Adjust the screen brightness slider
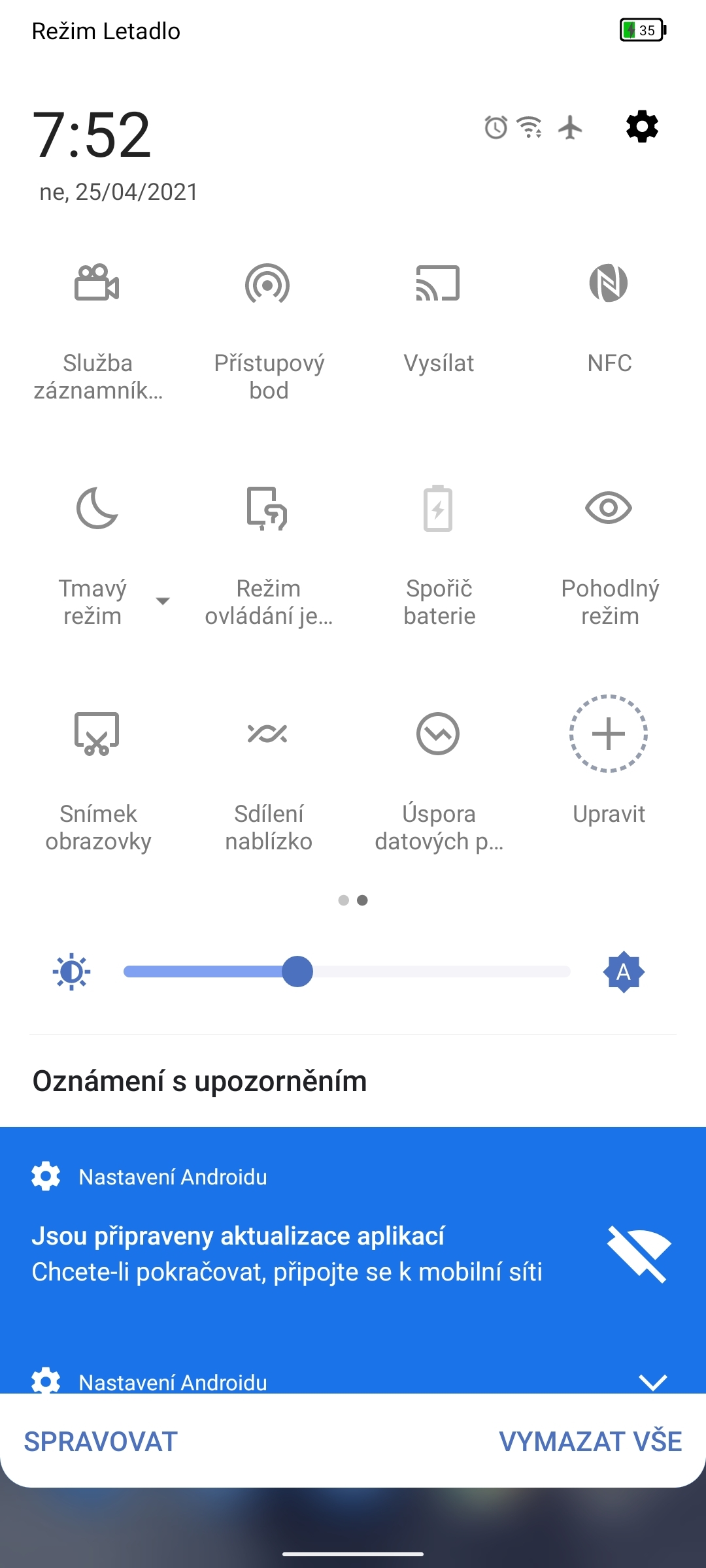Viewport: 706px width, 1568px height. [x=298, y=972]
